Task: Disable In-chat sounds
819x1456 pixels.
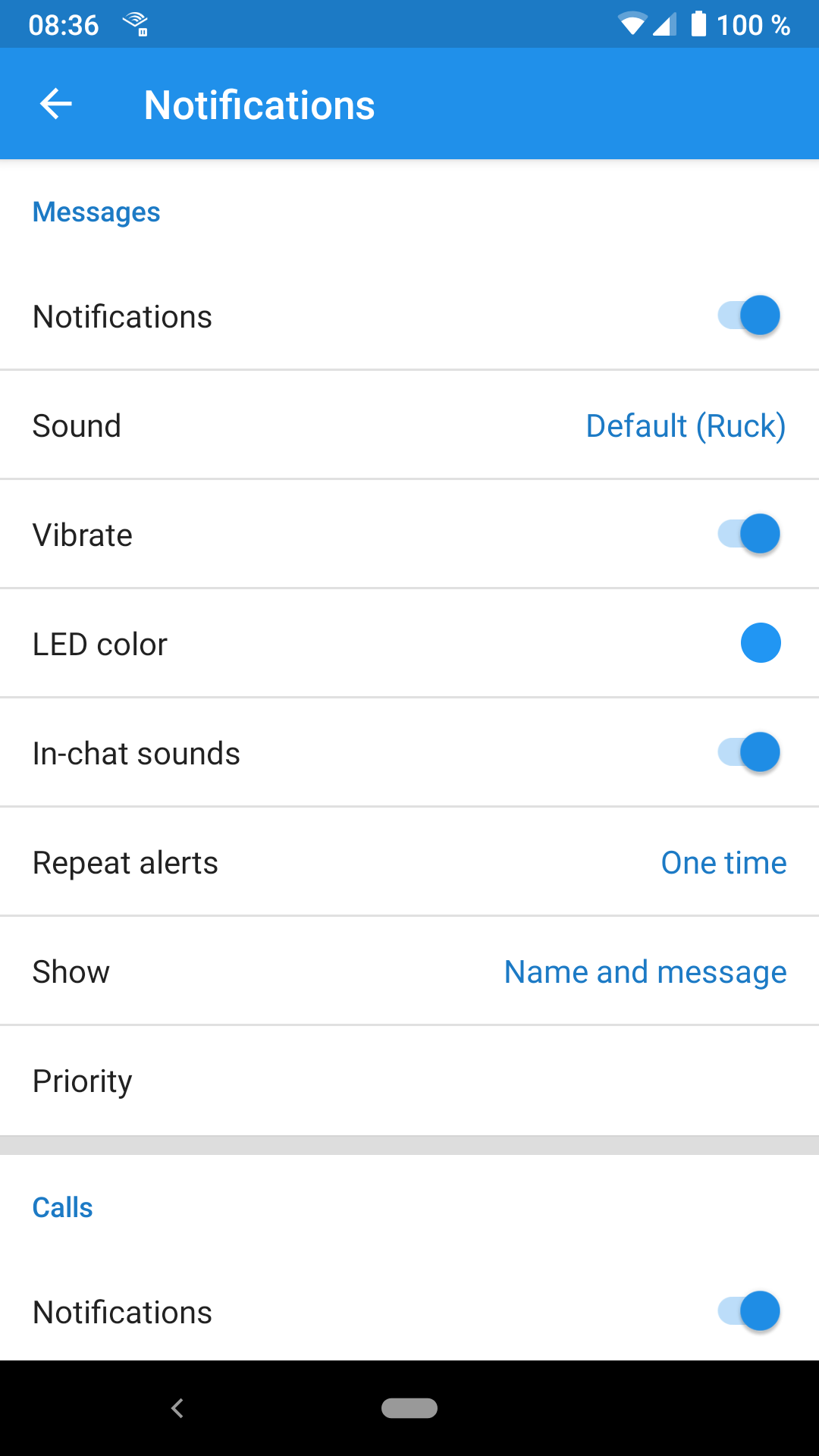Action: (748, 752)
